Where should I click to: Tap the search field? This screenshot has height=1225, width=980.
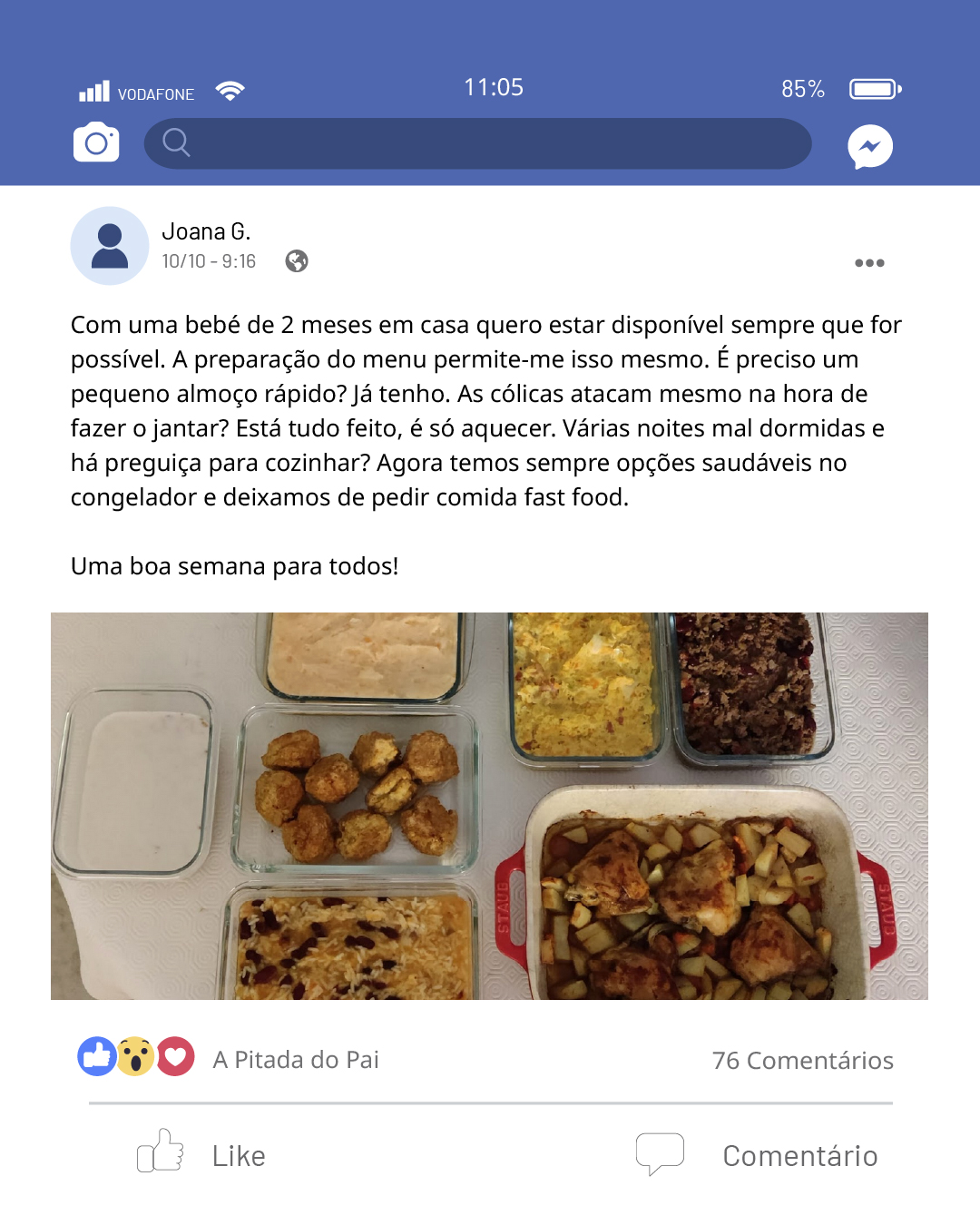tap(477, 143)
